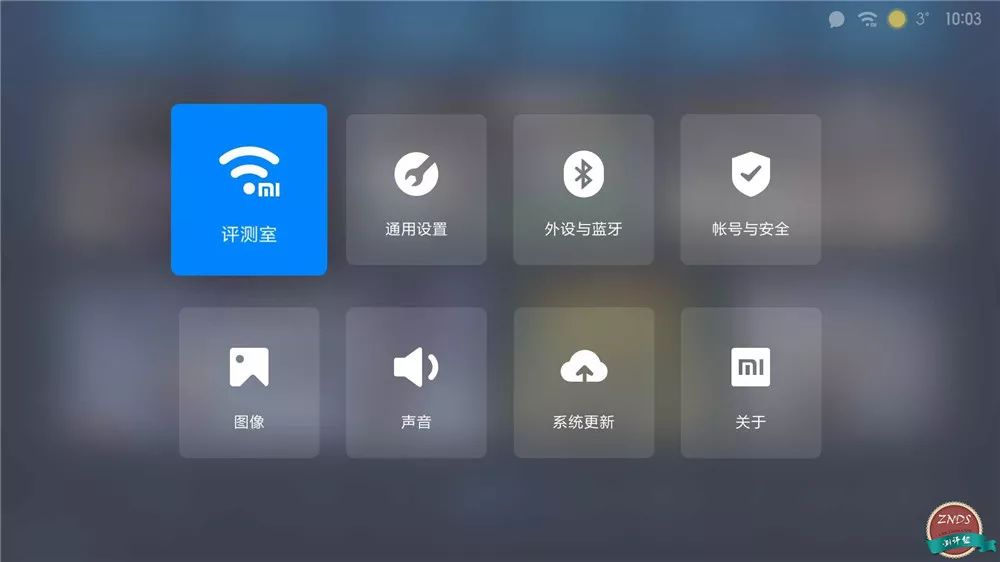Open 声音 sound settings
This screenshot has width=1000, height=562.
(x=416, y=382)
